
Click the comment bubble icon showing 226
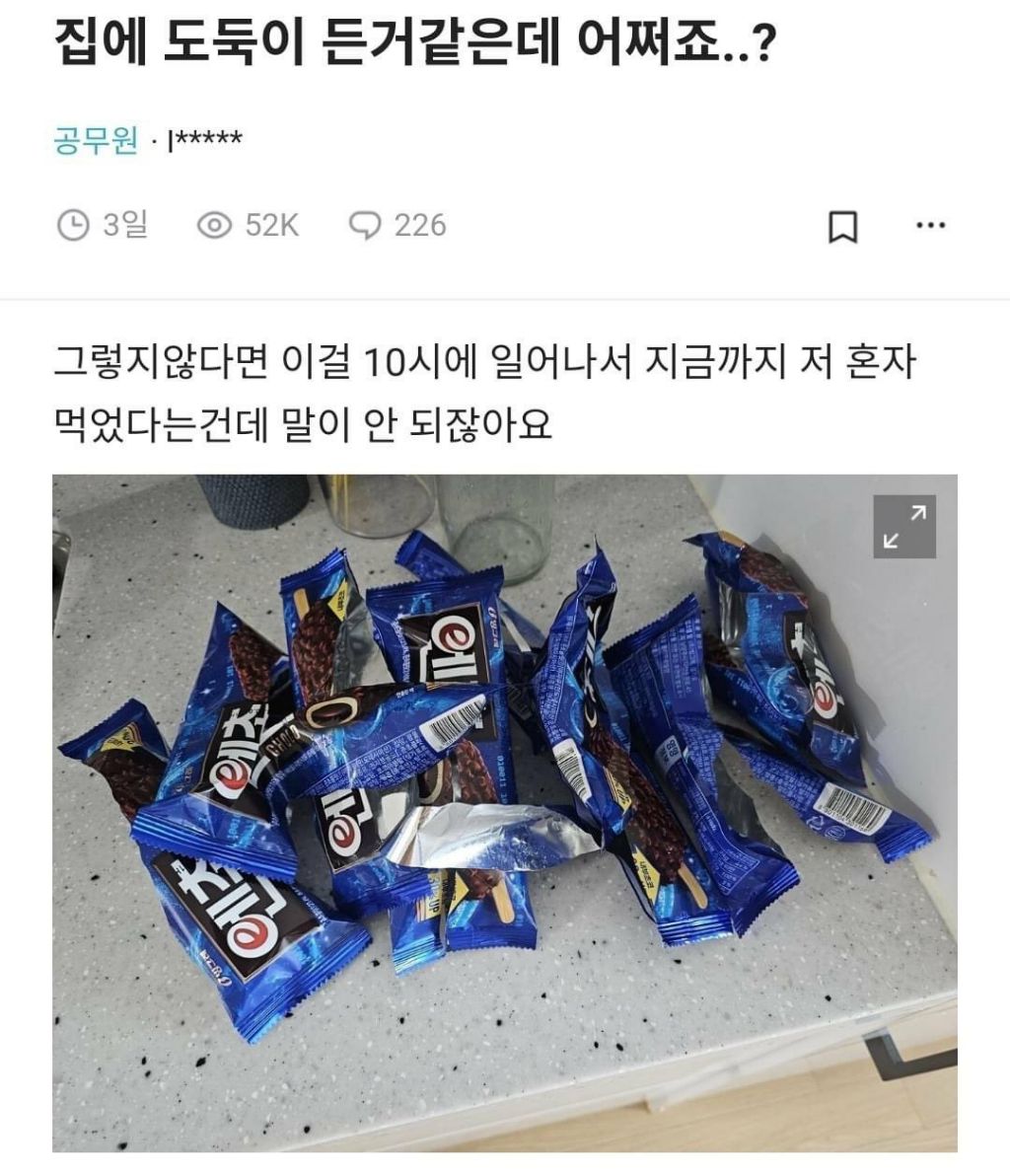(367, 225)
